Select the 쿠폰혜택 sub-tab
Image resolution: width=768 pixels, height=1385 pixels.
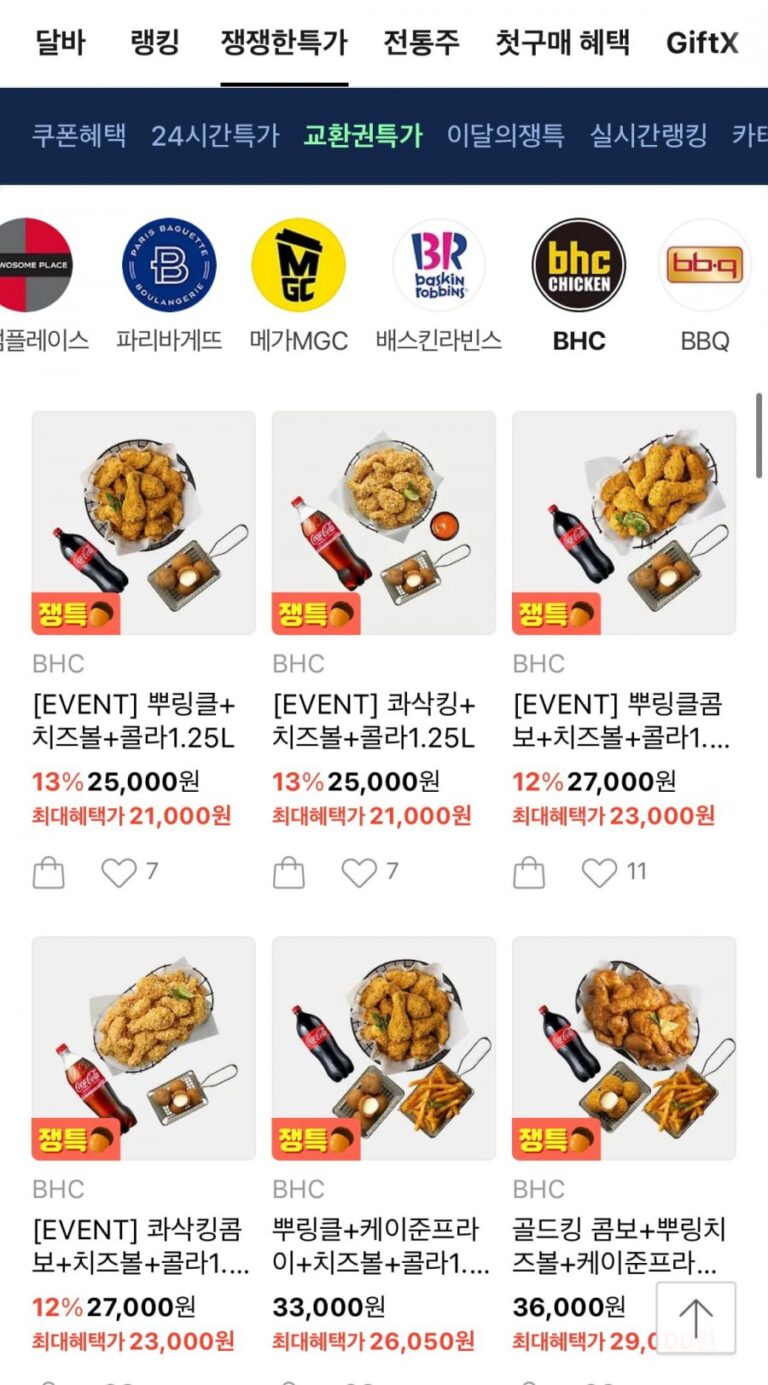79,136
